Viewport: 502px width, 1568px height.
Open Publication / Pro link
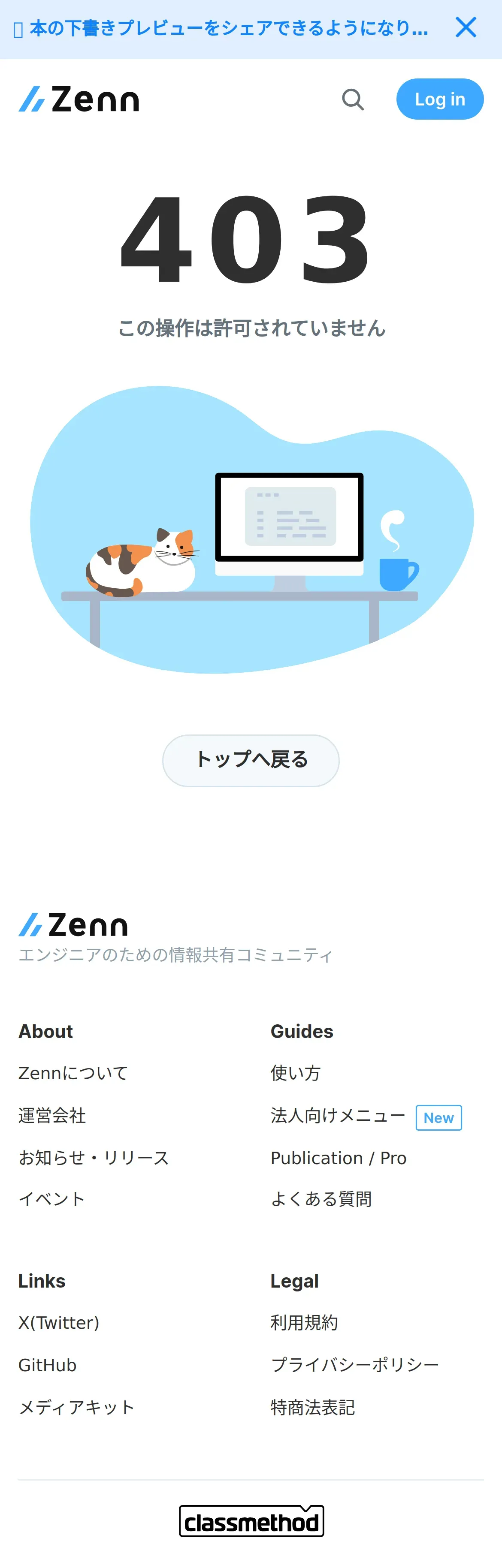pos(339,1158)
